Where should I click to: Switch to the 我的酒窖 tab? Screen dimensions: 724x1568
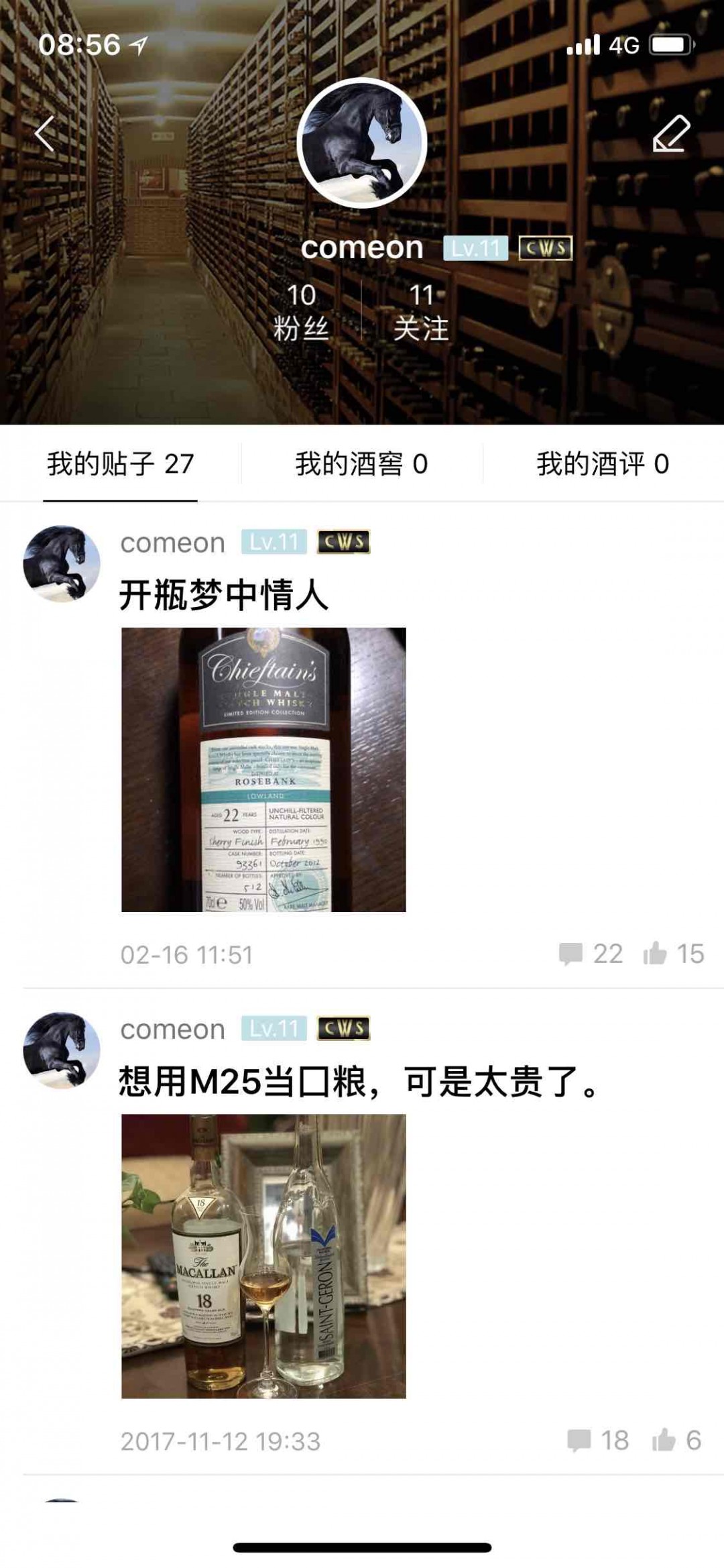point(362,462)
